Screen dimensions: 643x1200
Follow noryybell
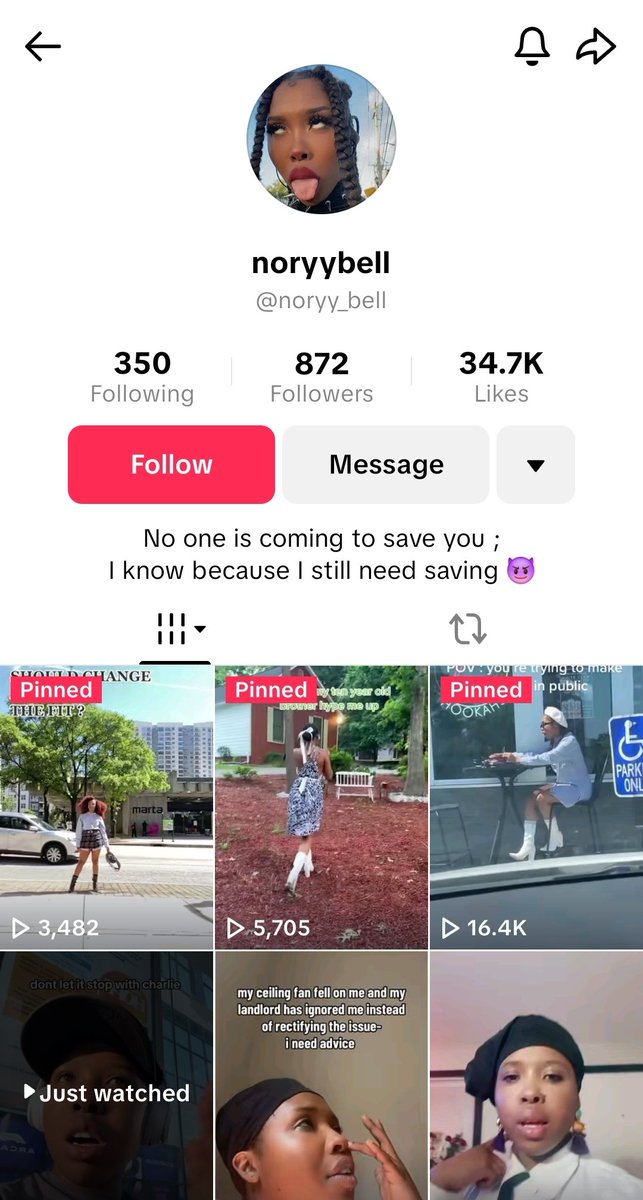[171, 464]
